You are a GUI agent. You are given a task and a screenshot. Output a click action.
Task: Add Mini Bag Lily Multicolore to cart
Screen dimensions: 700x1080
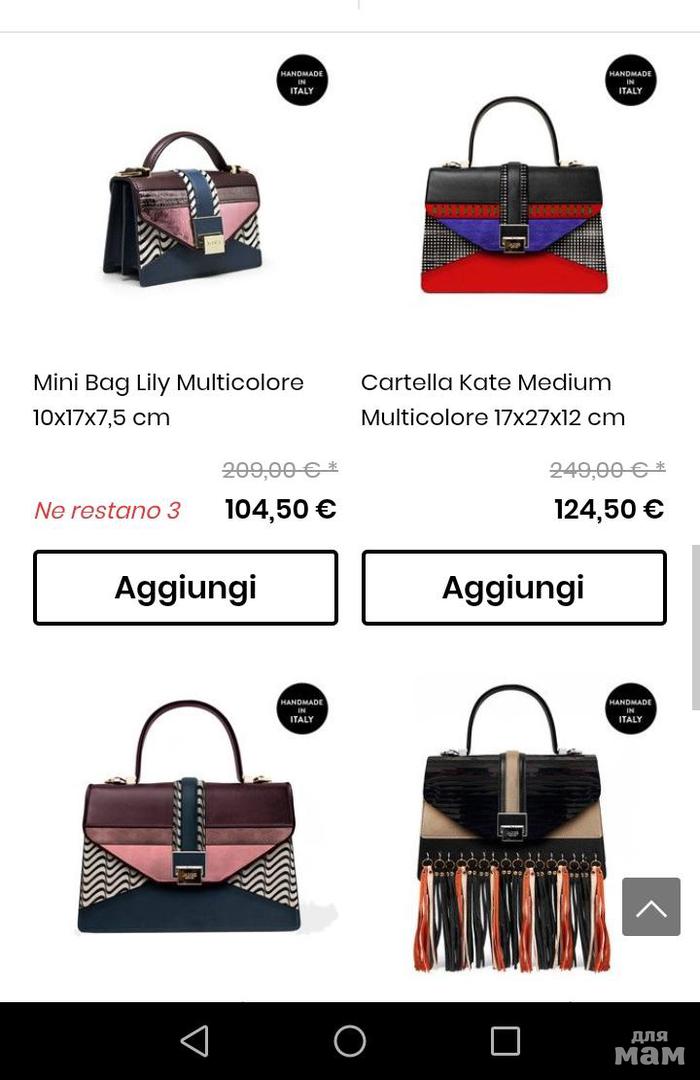click(x=185, y=588)
